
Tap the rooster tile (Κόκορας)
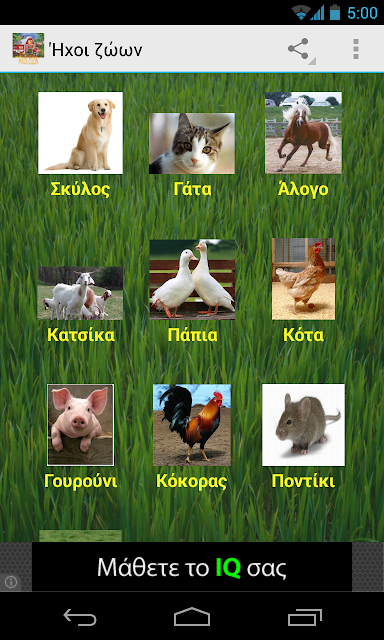pos(192,425)
